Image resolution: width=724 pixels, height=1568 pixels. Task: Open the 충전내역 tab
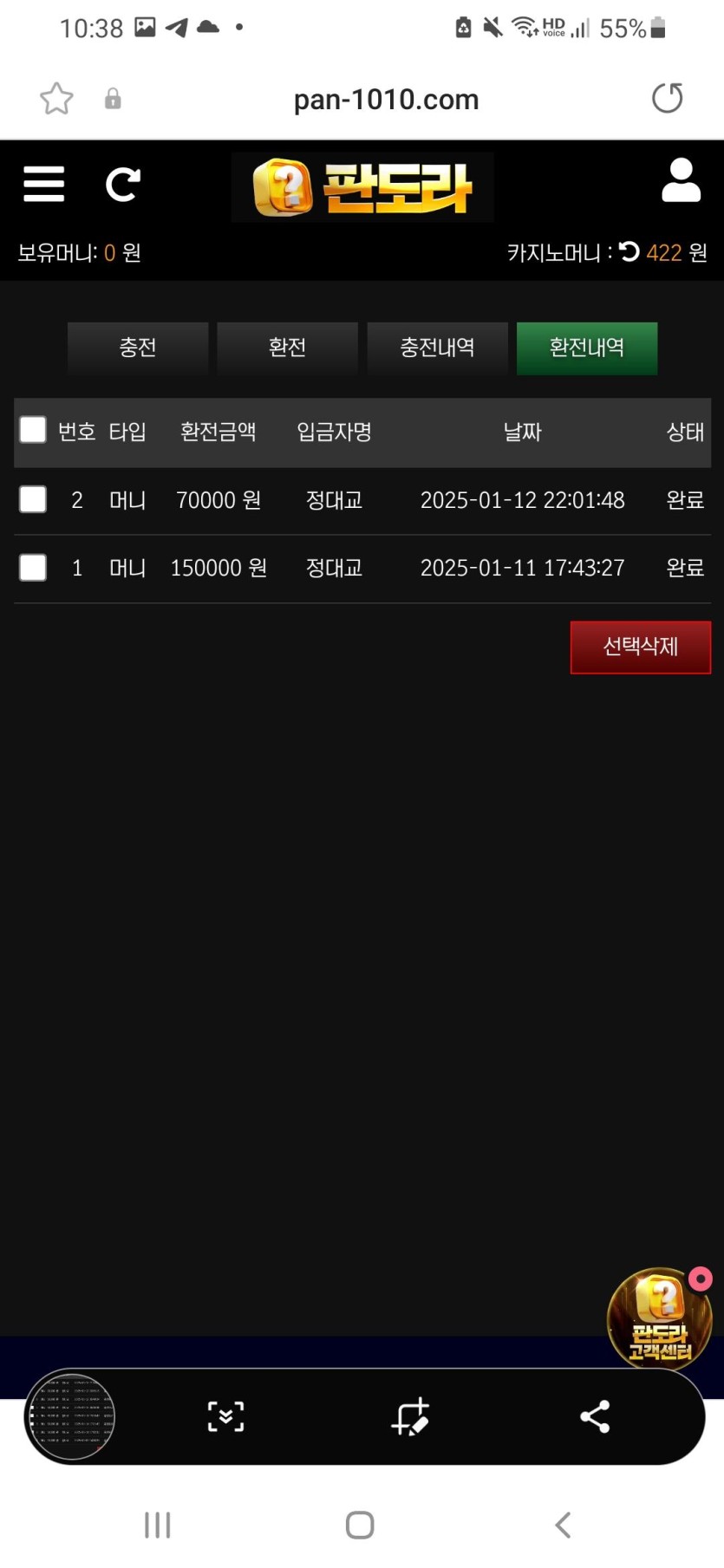[x=437, y=348]
